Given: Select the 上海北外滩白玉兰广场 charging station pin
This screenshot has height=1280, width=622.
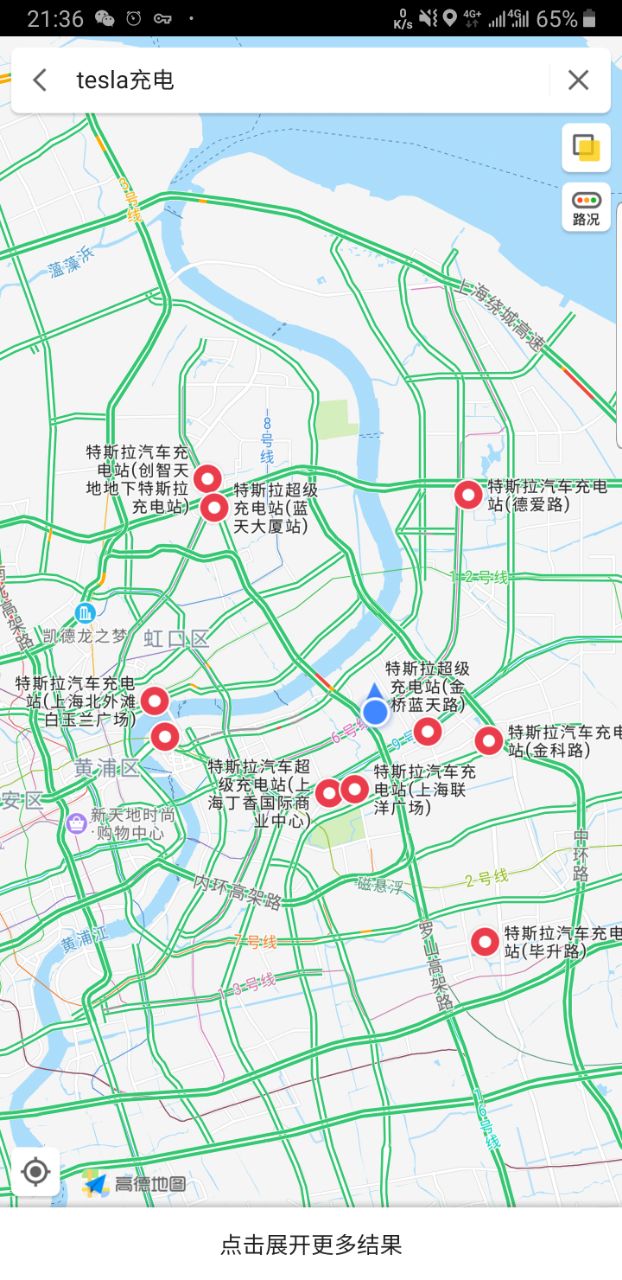Looking at the screenshot, I should click(154, 700).
